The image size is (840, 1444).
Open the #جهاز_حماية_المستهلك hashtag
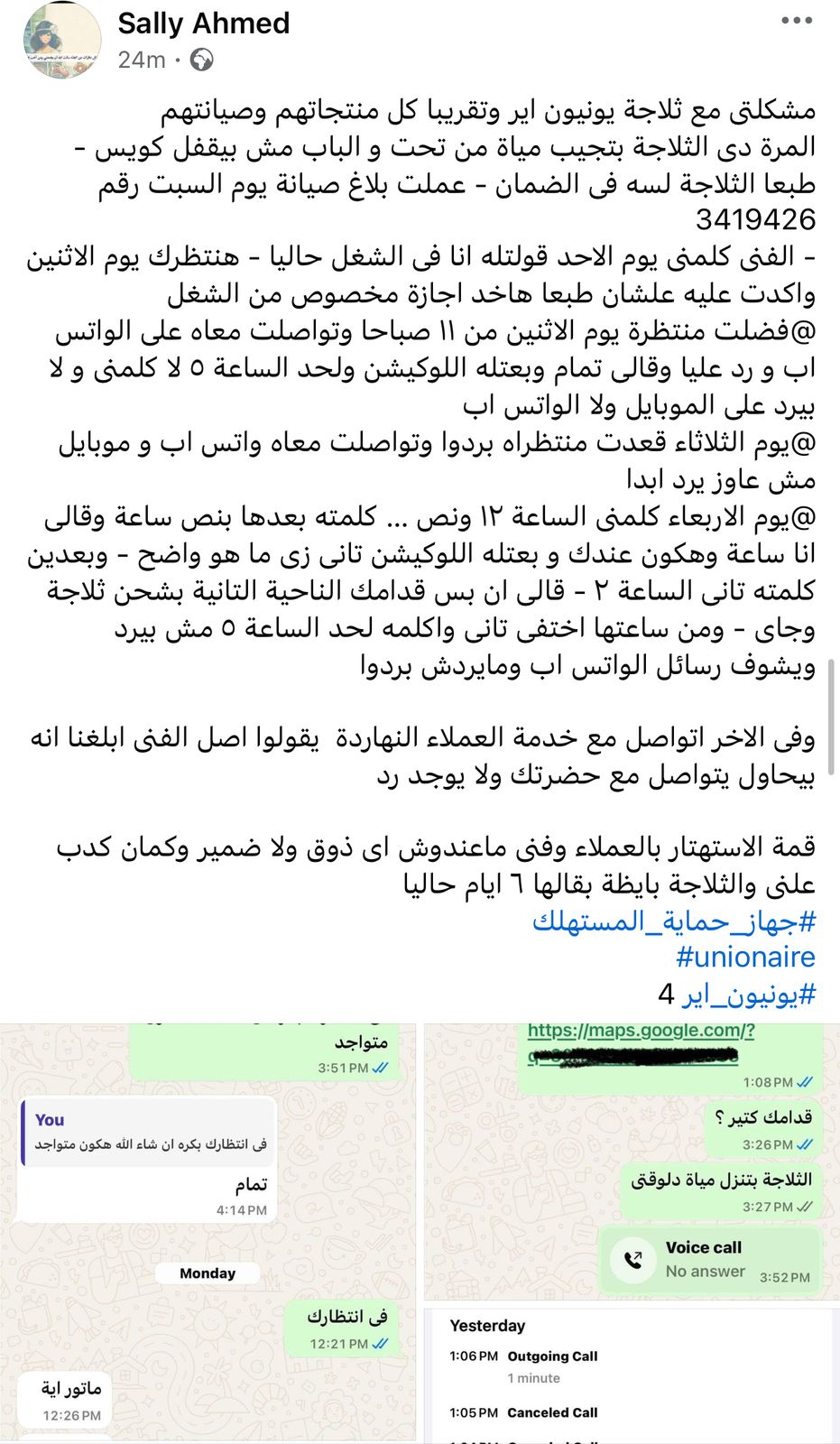[674, 921]
